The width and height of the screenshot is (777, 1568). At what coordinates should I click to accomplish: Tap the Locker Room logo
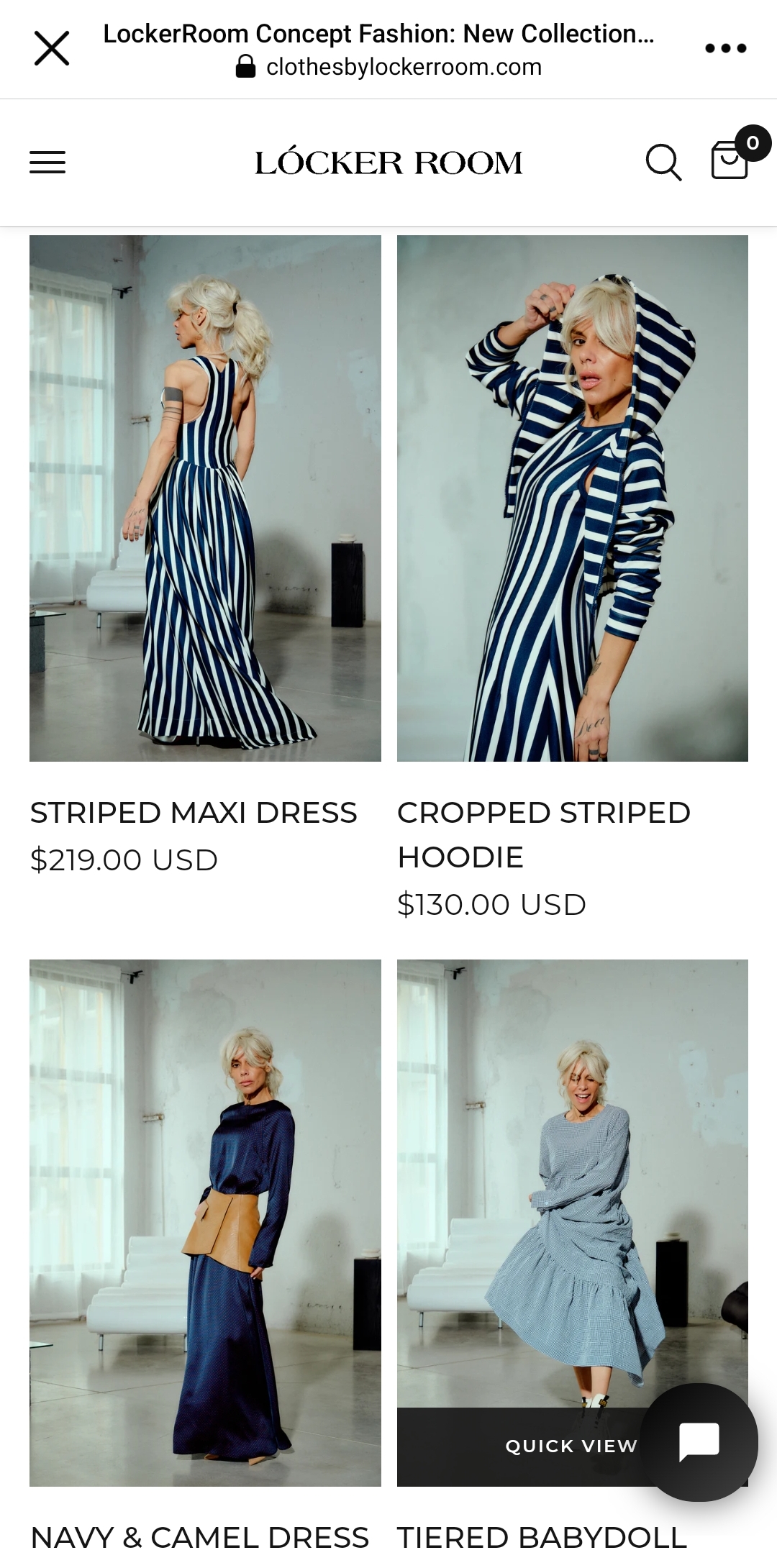388,163
